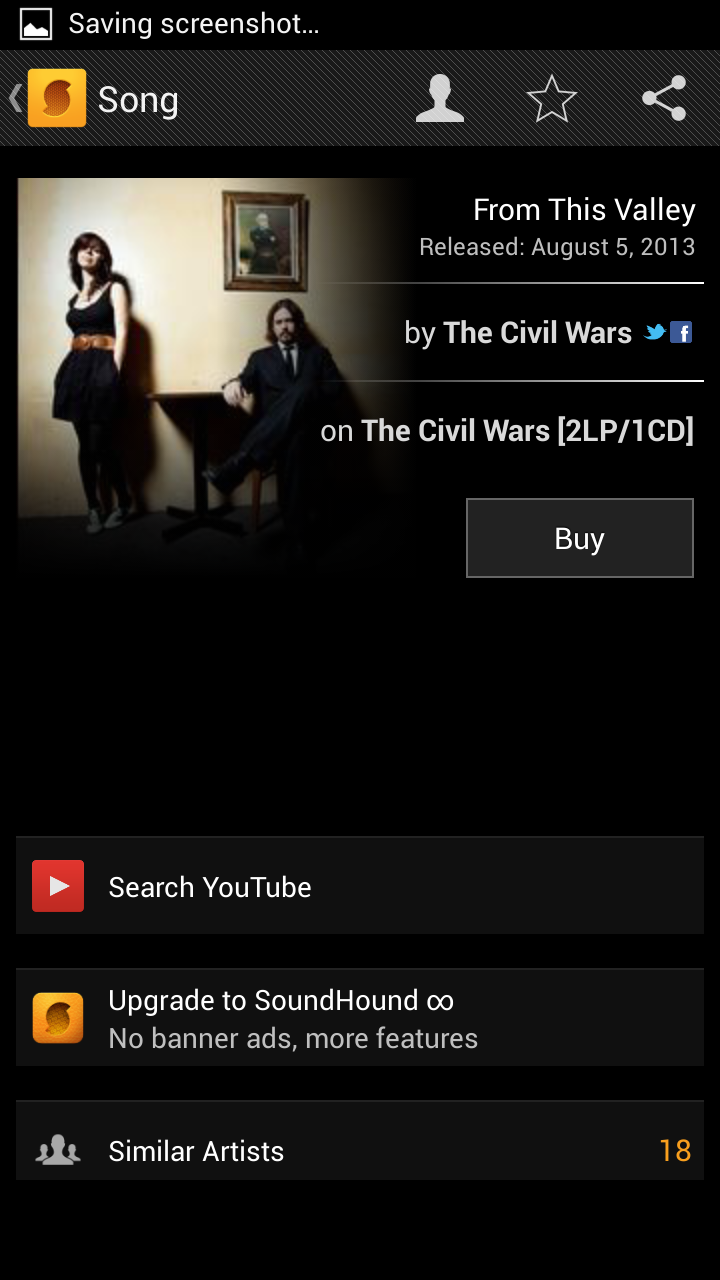Open Similar Artists list
Viewport: 720px width, 1280px height.
point(360,1151)
